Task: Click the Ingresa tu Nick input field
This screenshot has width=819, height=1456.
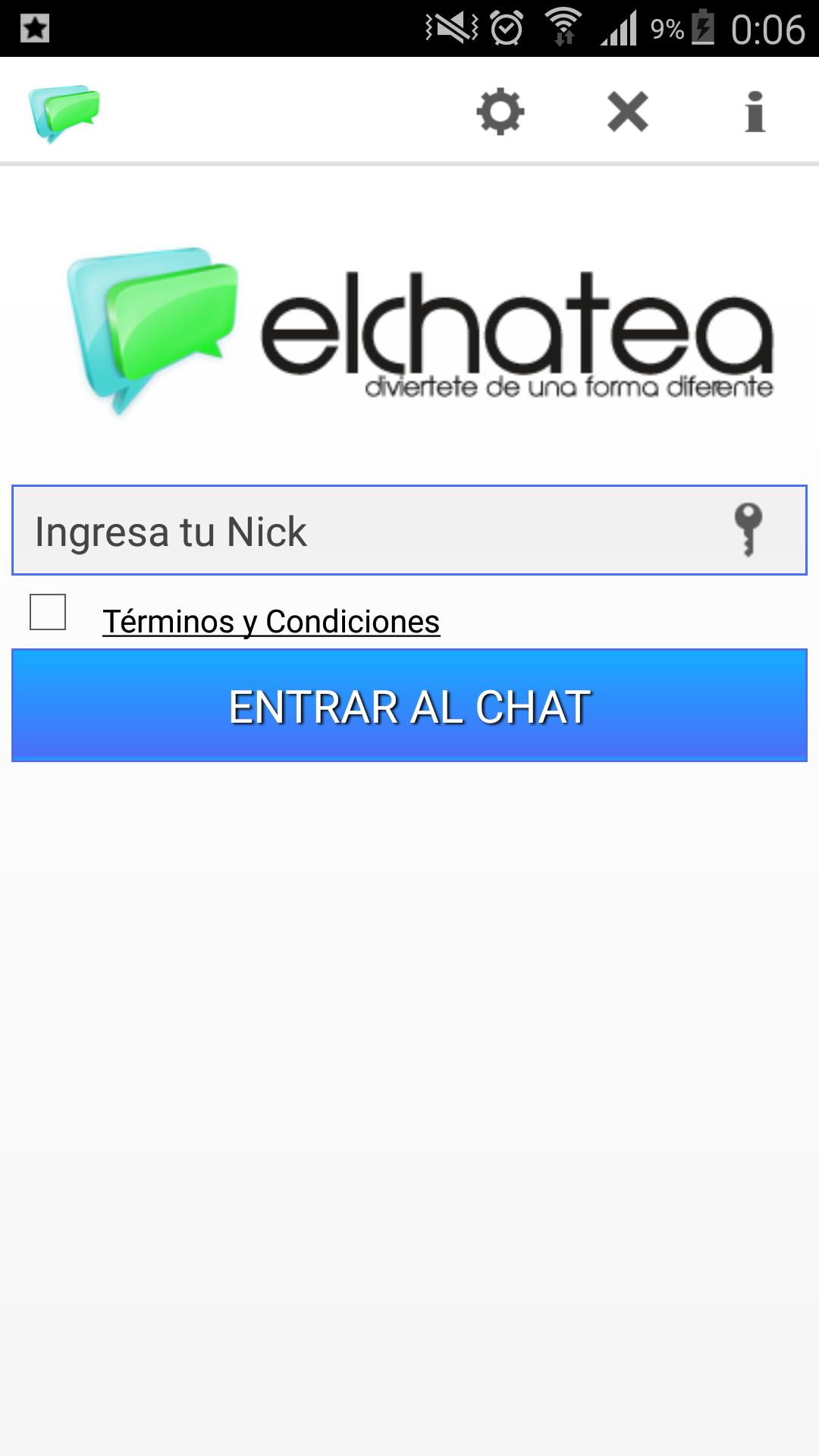Action: (303, 529)
